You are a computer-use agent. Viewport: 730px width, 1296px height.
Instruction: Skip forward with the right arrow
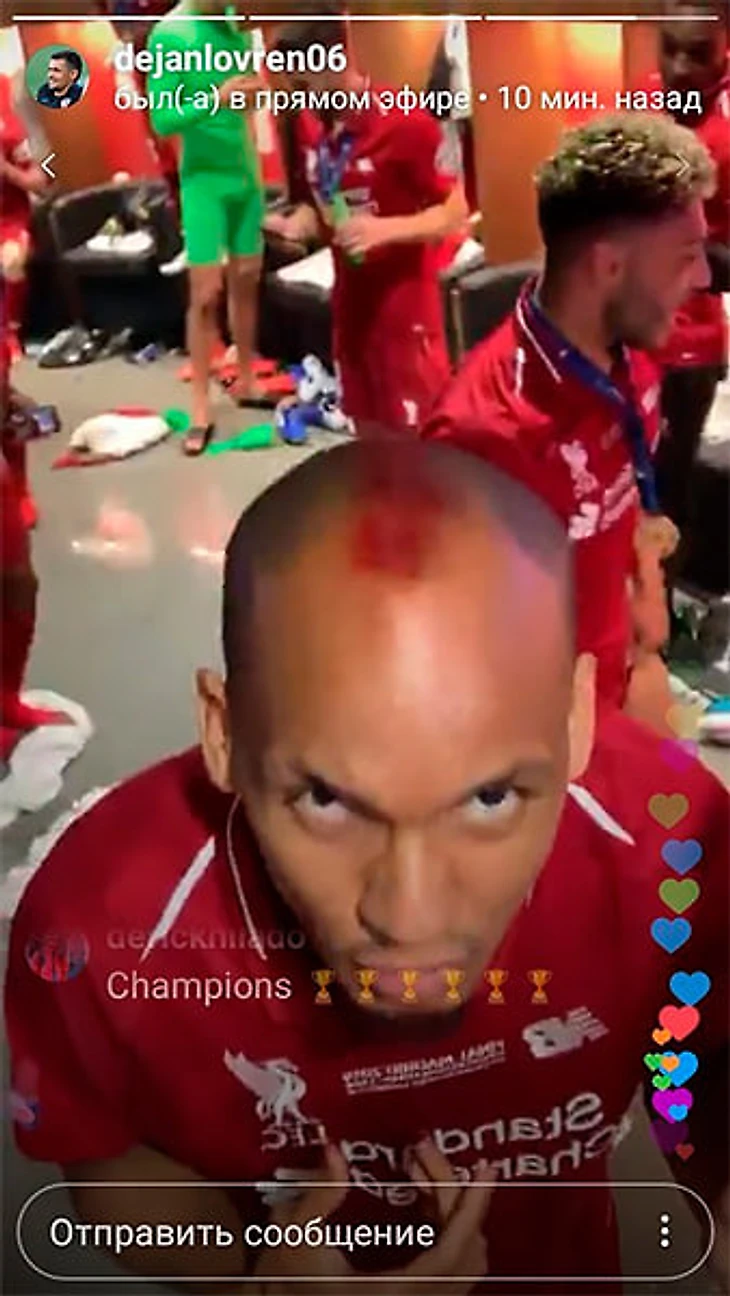pyautogui.click(x=682, y=166)
